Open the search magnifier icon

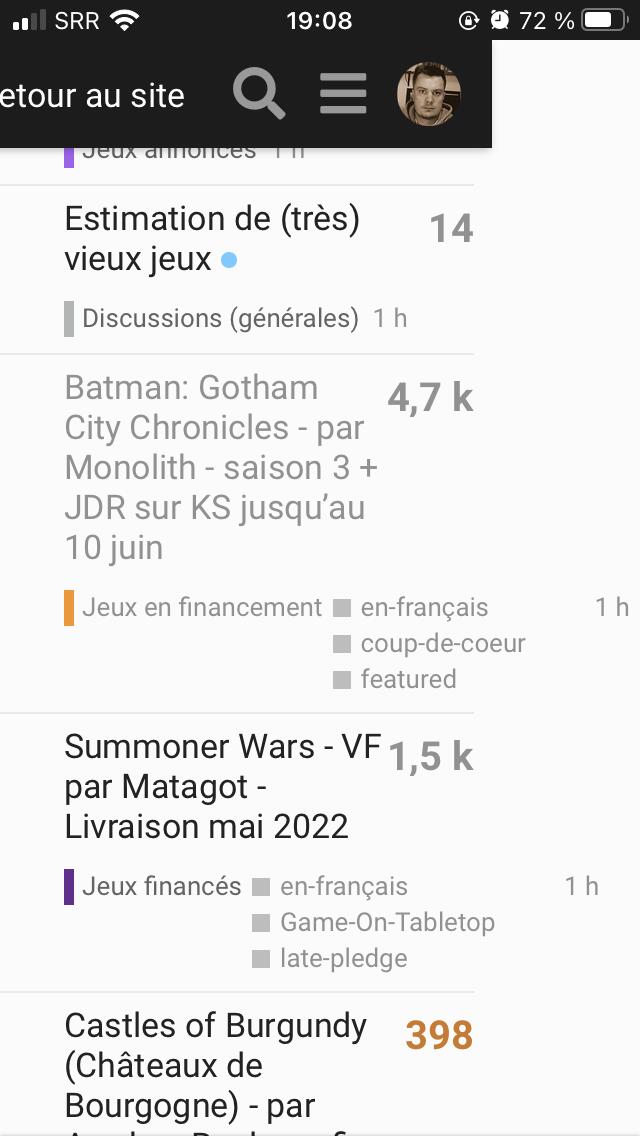pos(259,94)
